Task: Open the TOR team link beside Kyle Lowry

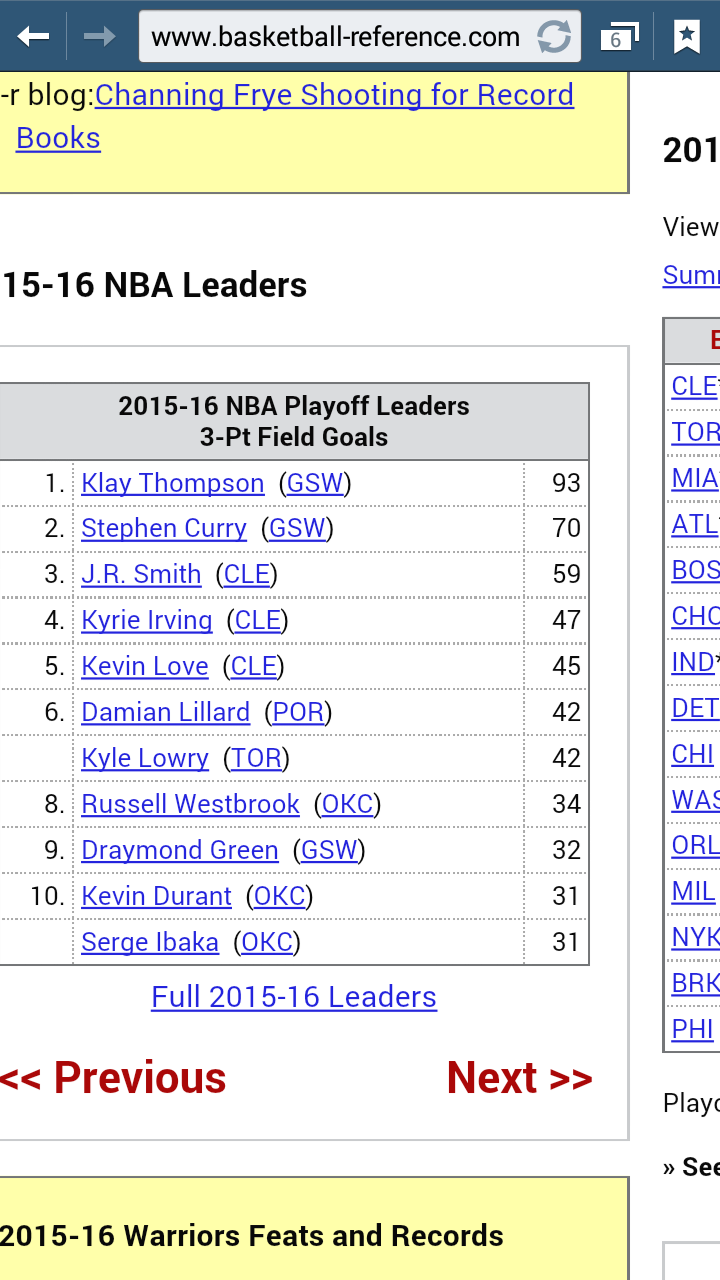Action: point(257,758)
